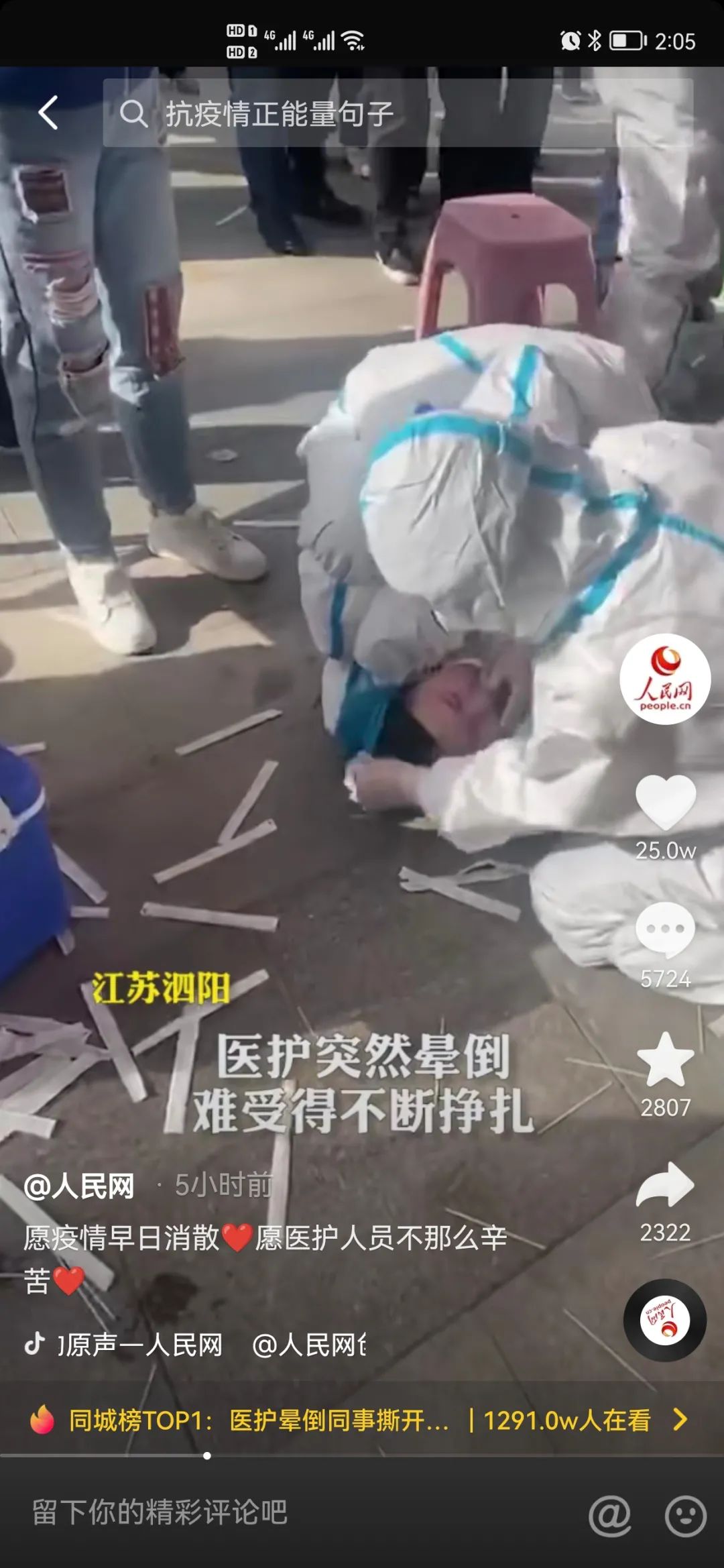Viewport: 724px width, 1568px height.
Task: Mention someone with the @ icon
Action: 610,1514
